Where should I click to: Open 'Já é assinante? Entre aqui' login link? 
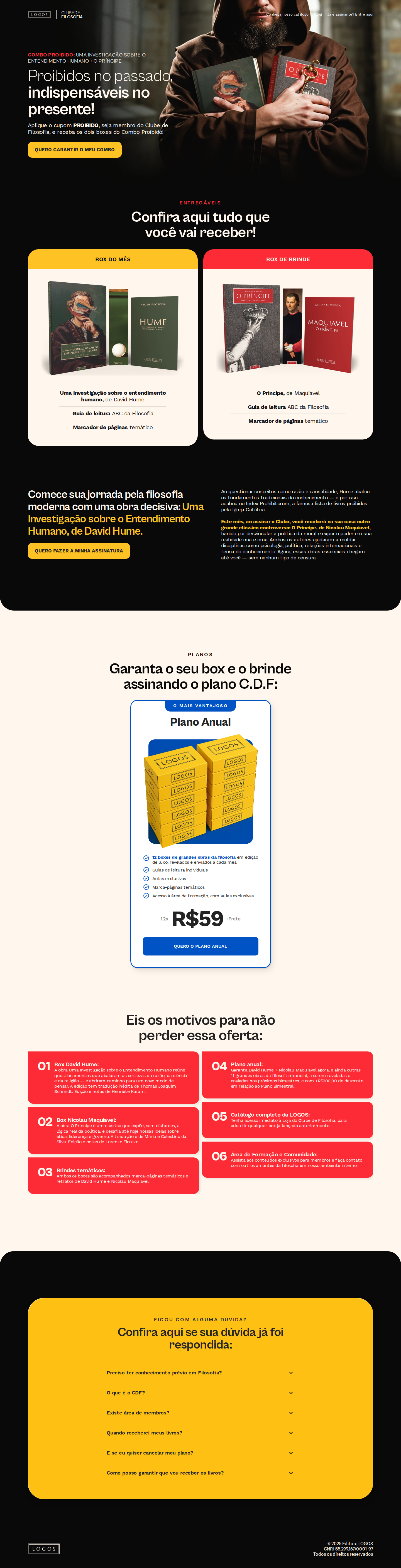click(350, 14)
